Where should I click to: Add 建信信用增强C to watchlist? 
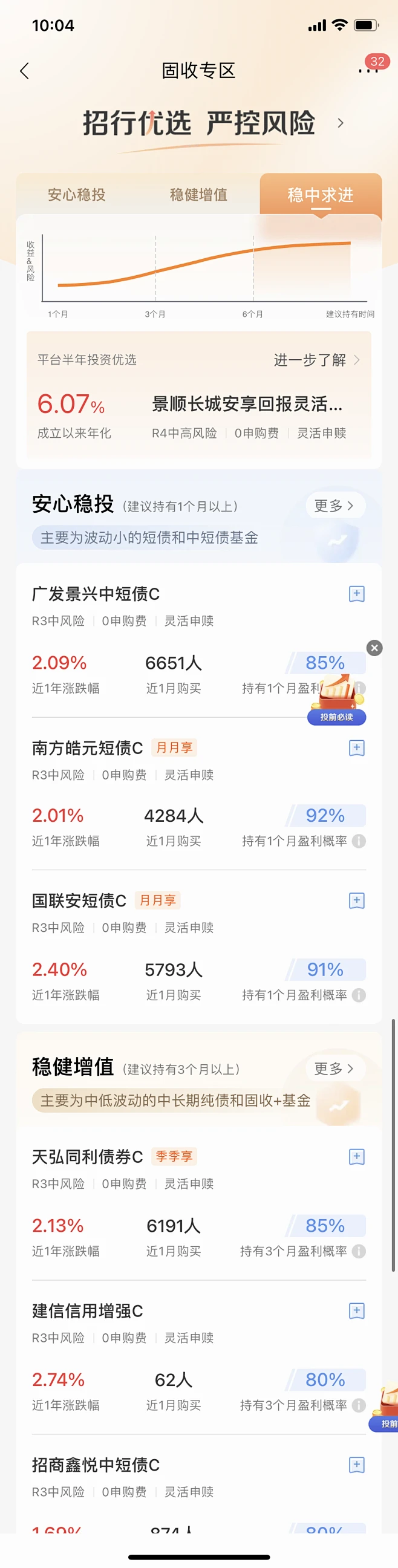(x=357, y=1310)
